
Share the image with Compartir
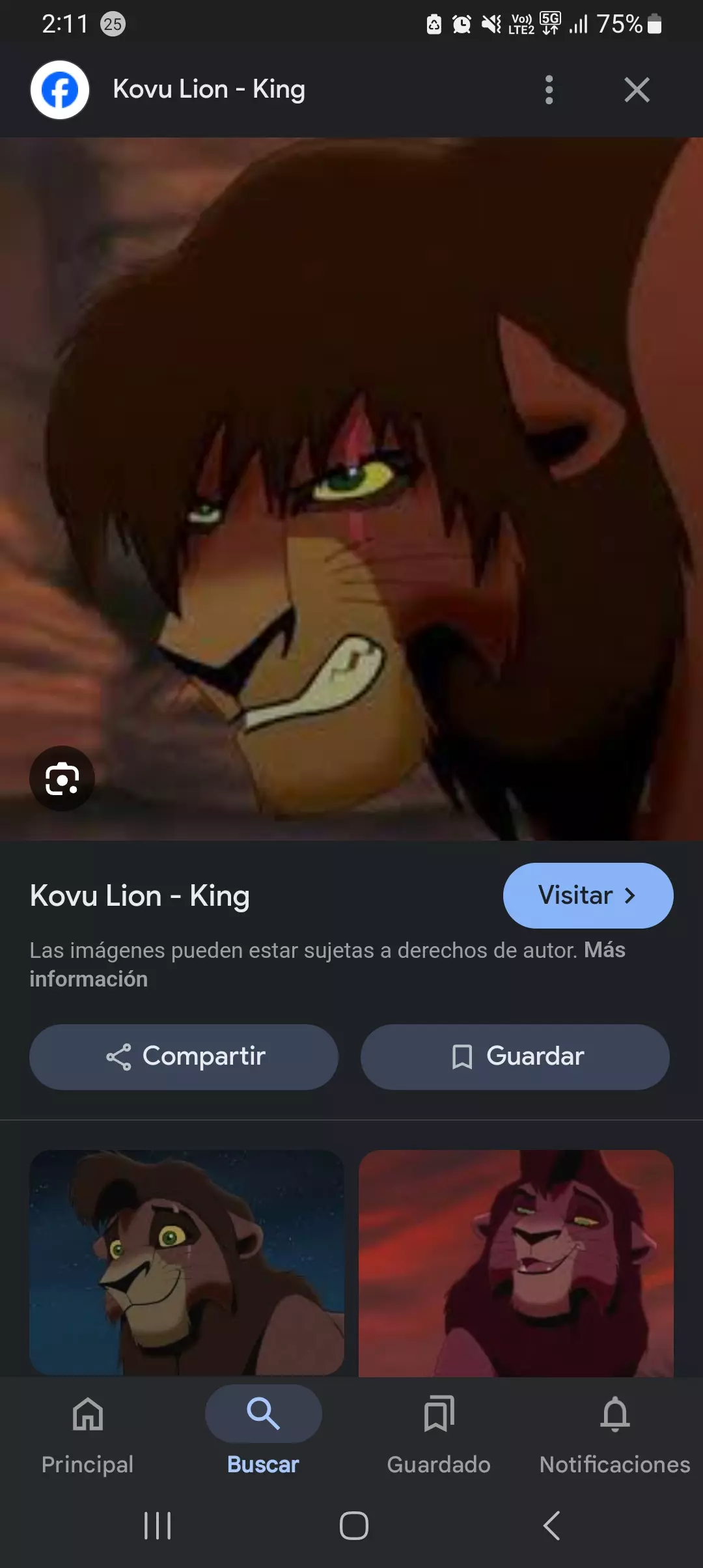tap(184, 1056)
